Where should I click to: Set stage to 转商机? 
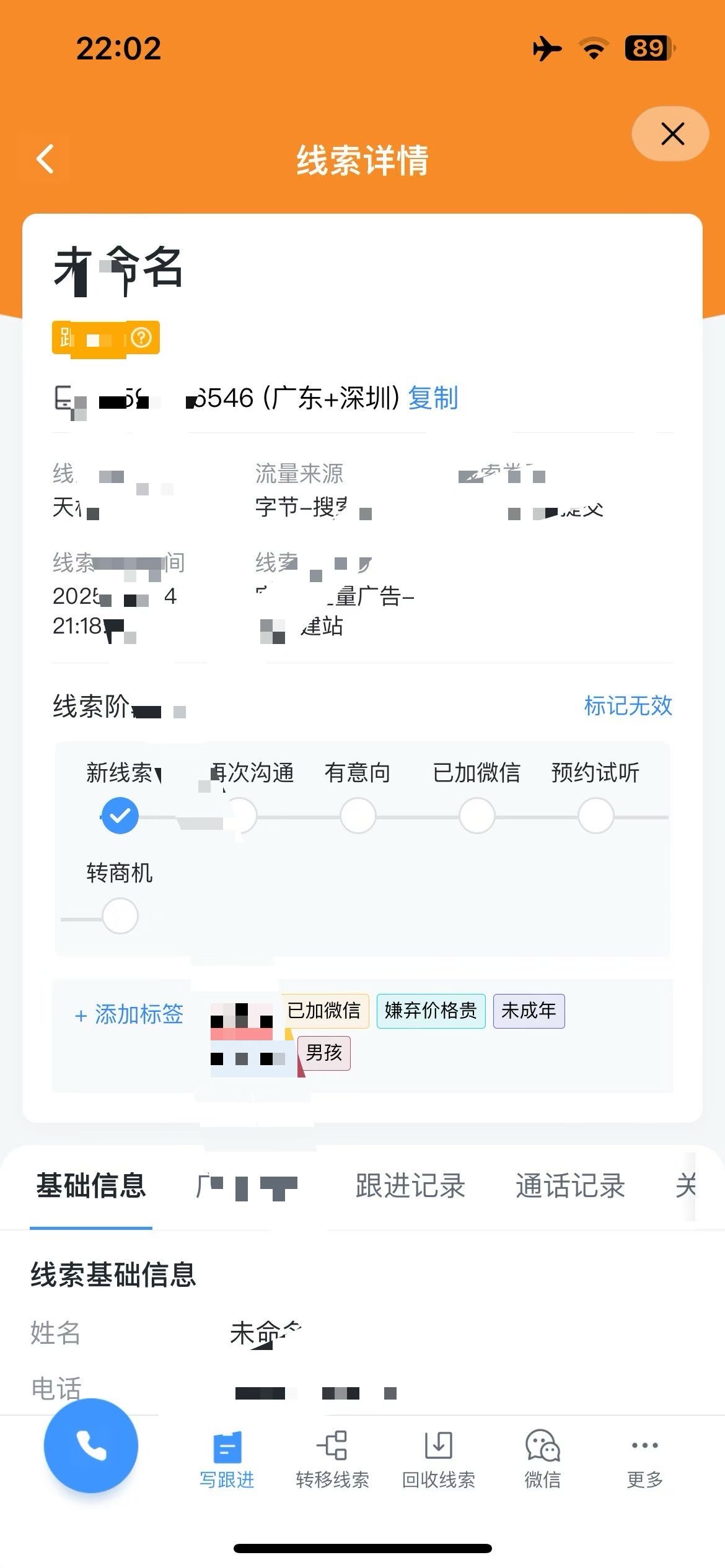click(120, 916)
